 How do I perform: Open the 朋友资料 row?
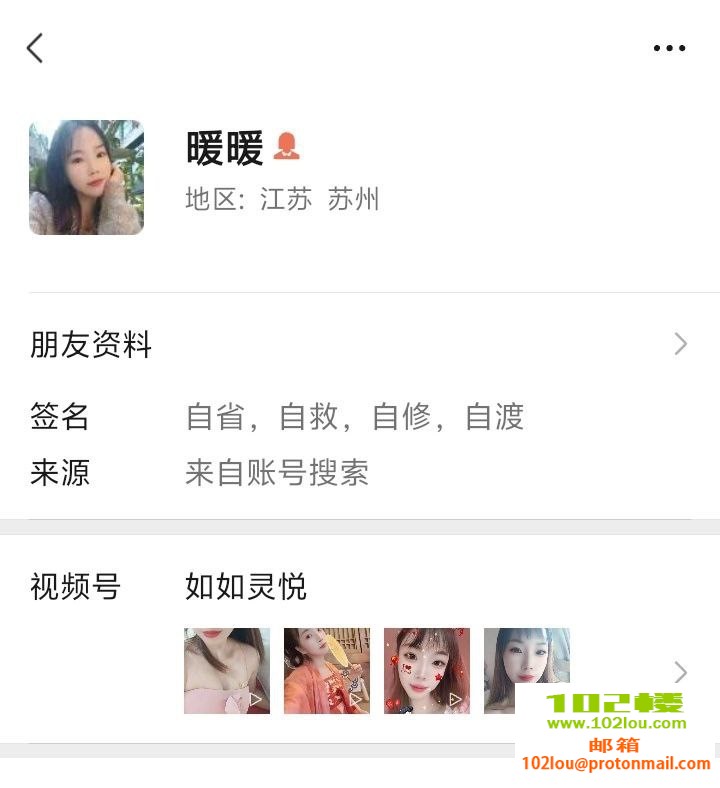click(x=360, y=345)
